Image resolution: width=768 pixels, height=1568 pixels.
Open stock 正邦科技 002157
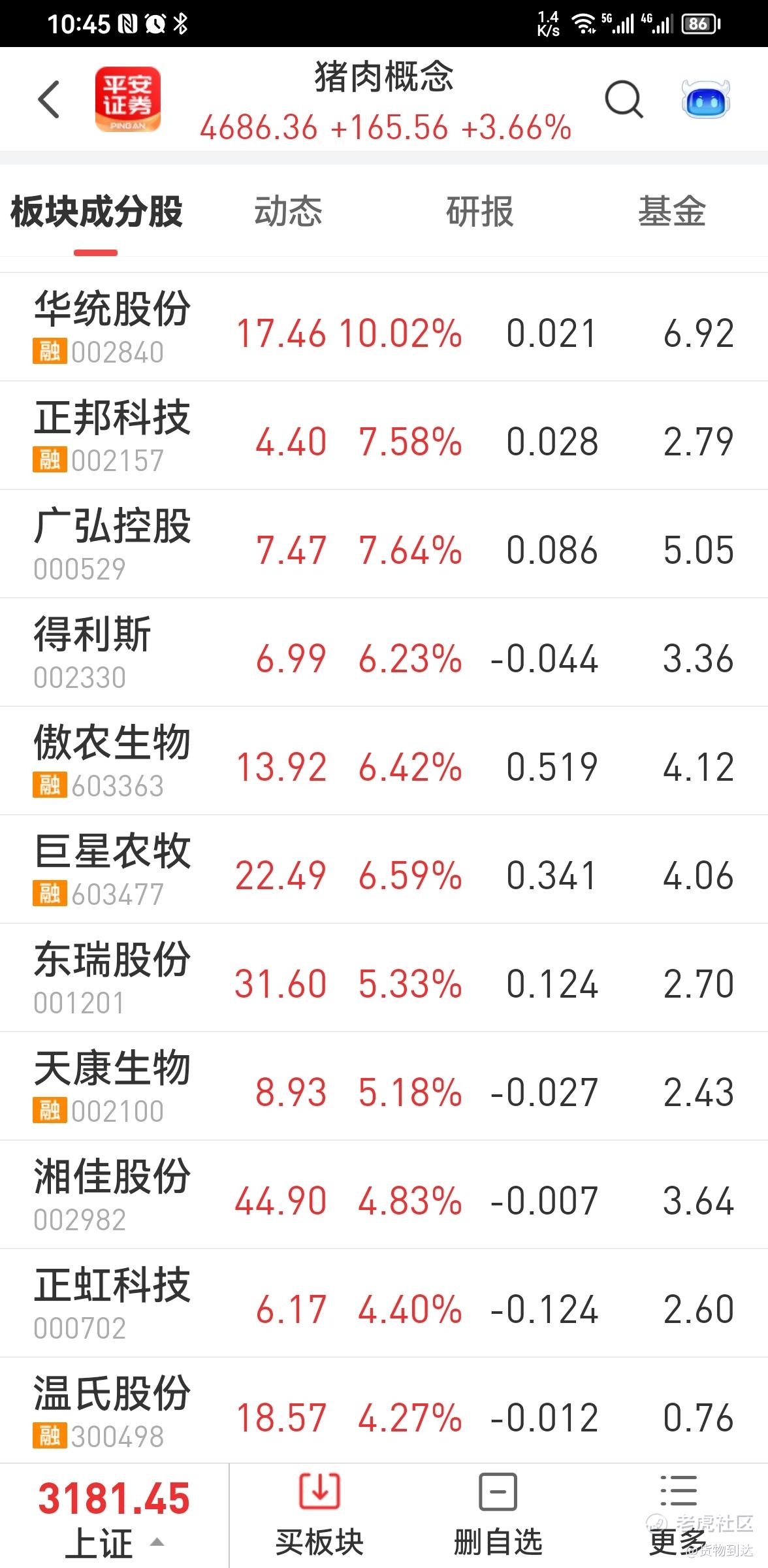[x=112, y=435]
